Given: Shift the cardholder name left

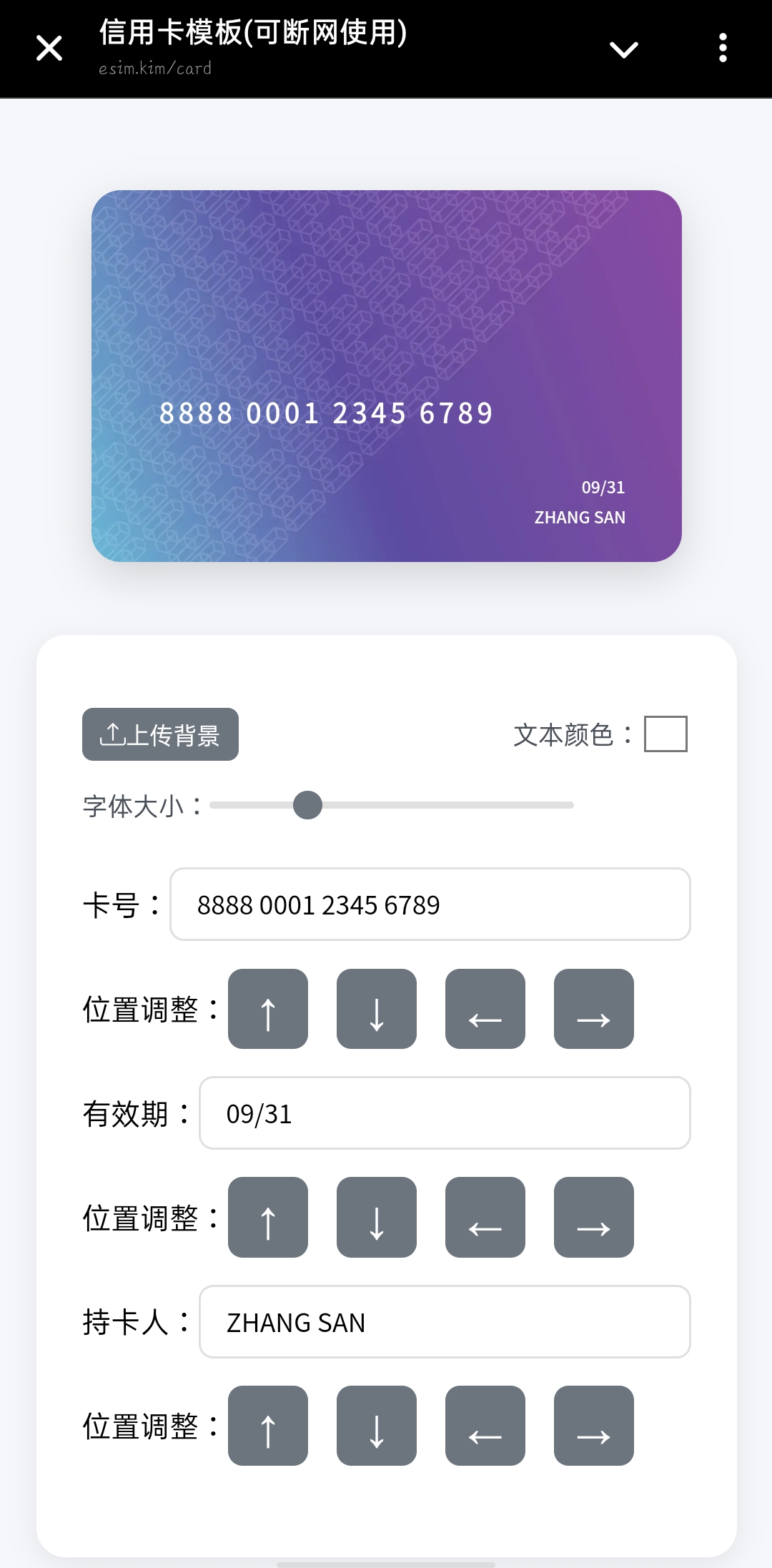Looking at the screenshot, I should (485, 1426).
